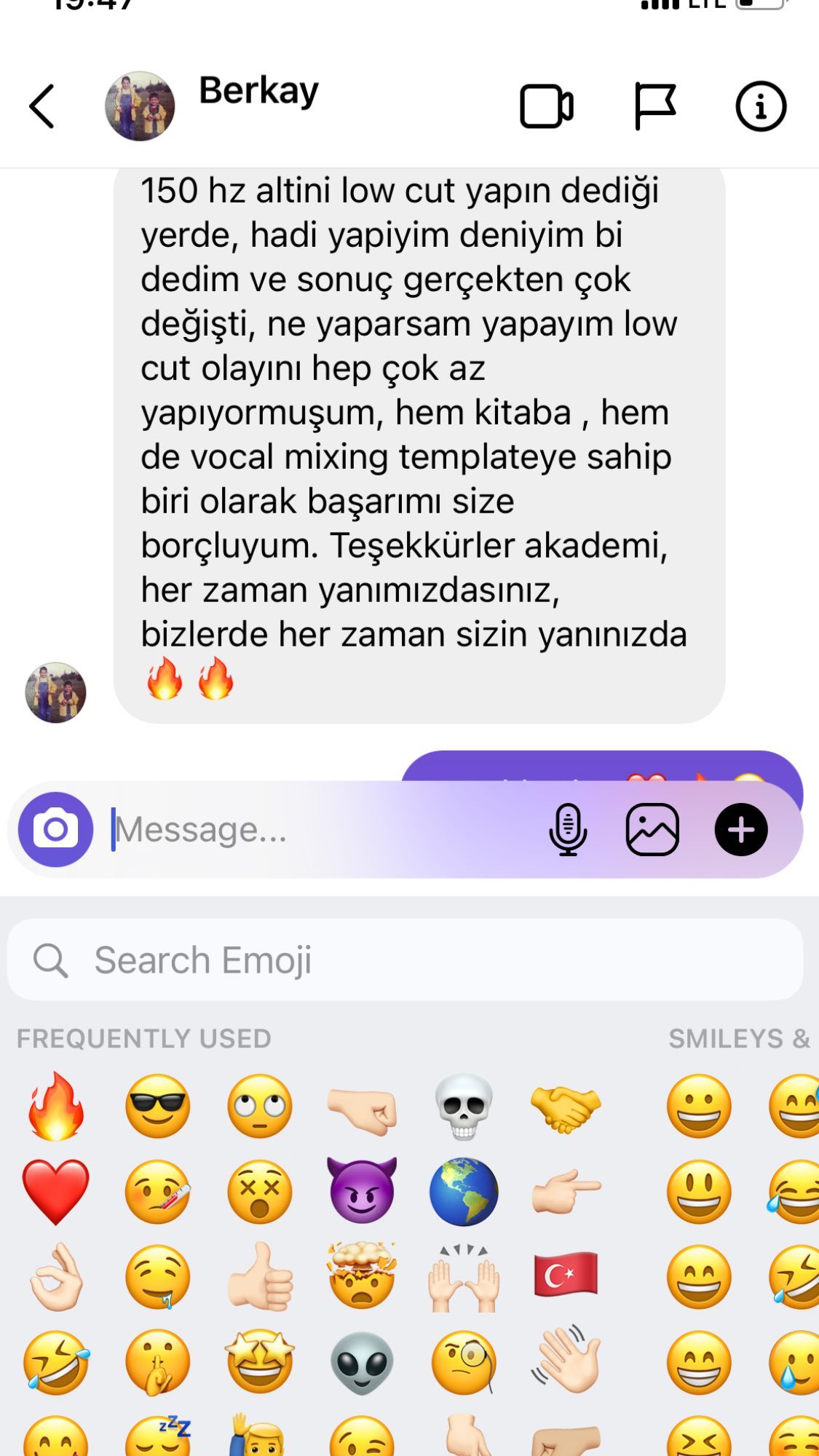
Task: Insert the alien emoji
Action: (x=362, y=1363)
